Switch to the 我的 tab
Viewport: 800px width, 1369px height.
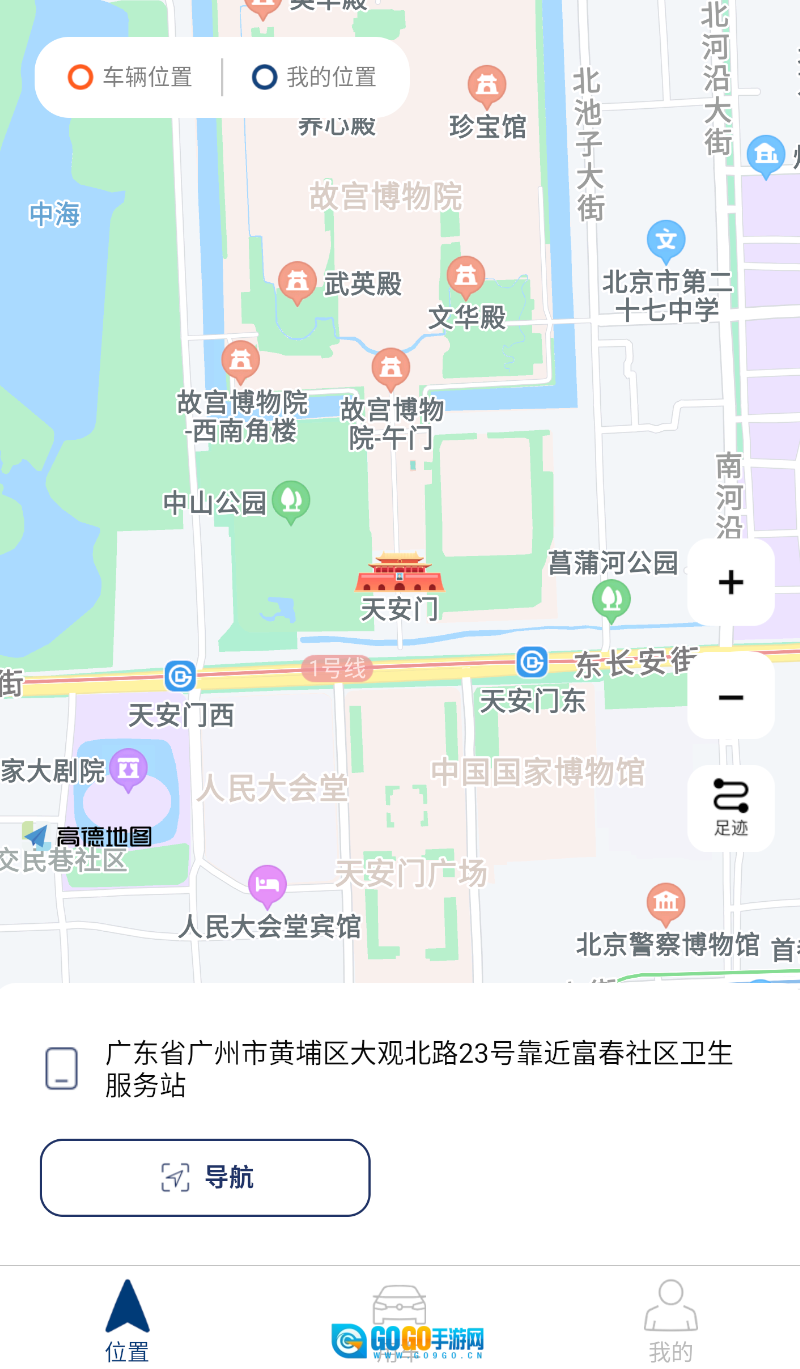669,1318
